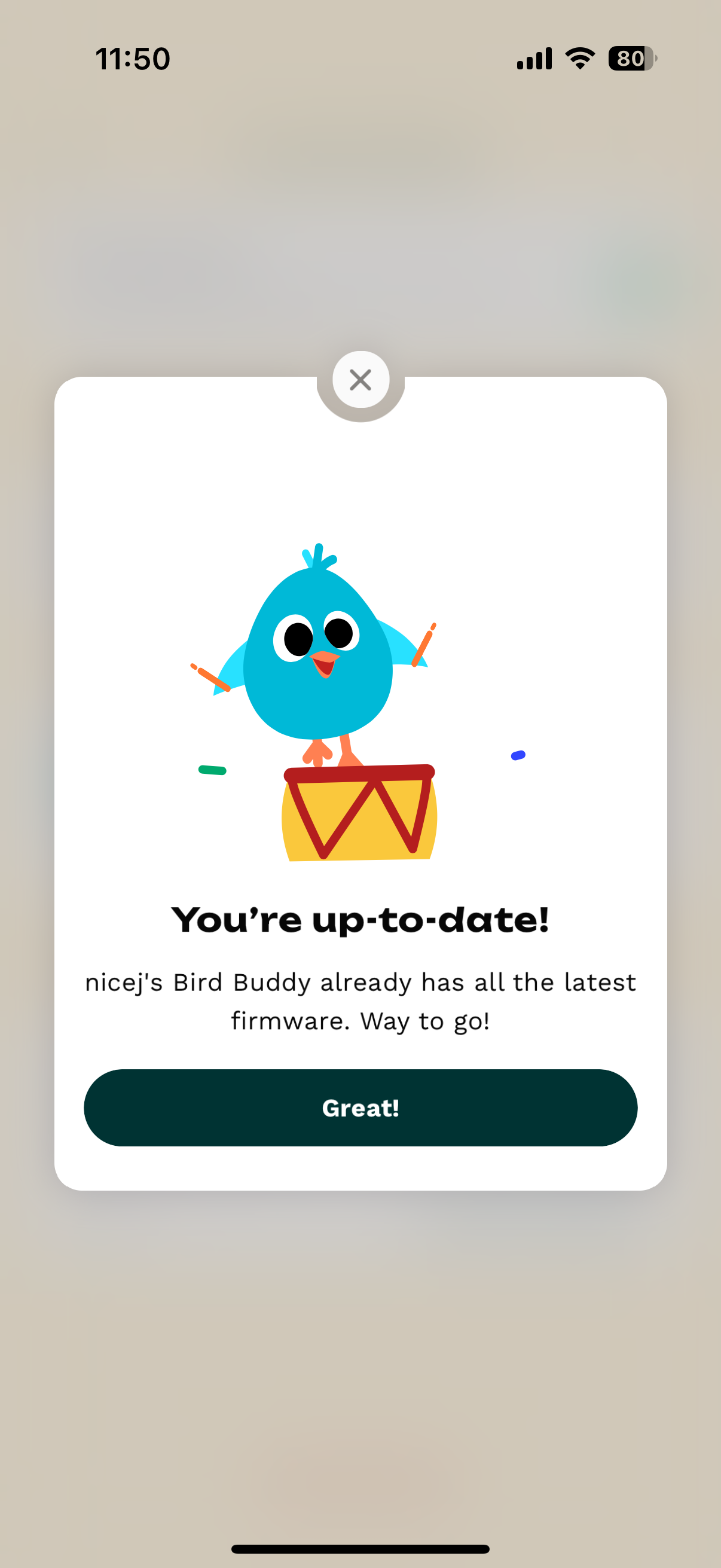
Task: Tap the battery indicator showing 80
Action: point(631,59)
